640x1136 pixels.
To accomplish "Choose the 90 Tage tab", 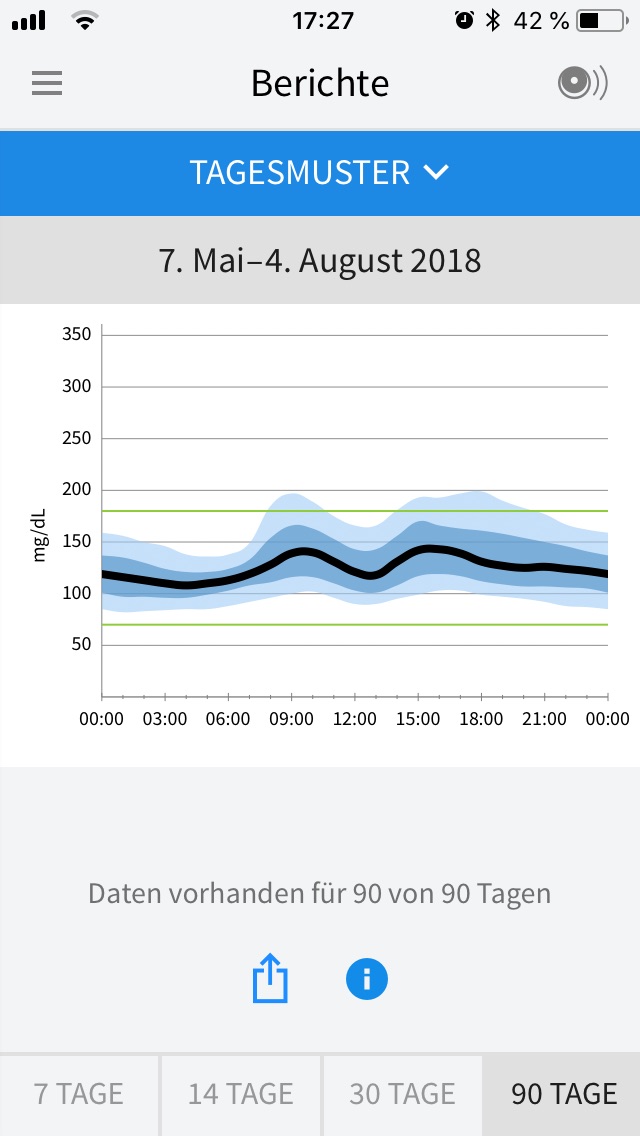I will point(563,1094).
